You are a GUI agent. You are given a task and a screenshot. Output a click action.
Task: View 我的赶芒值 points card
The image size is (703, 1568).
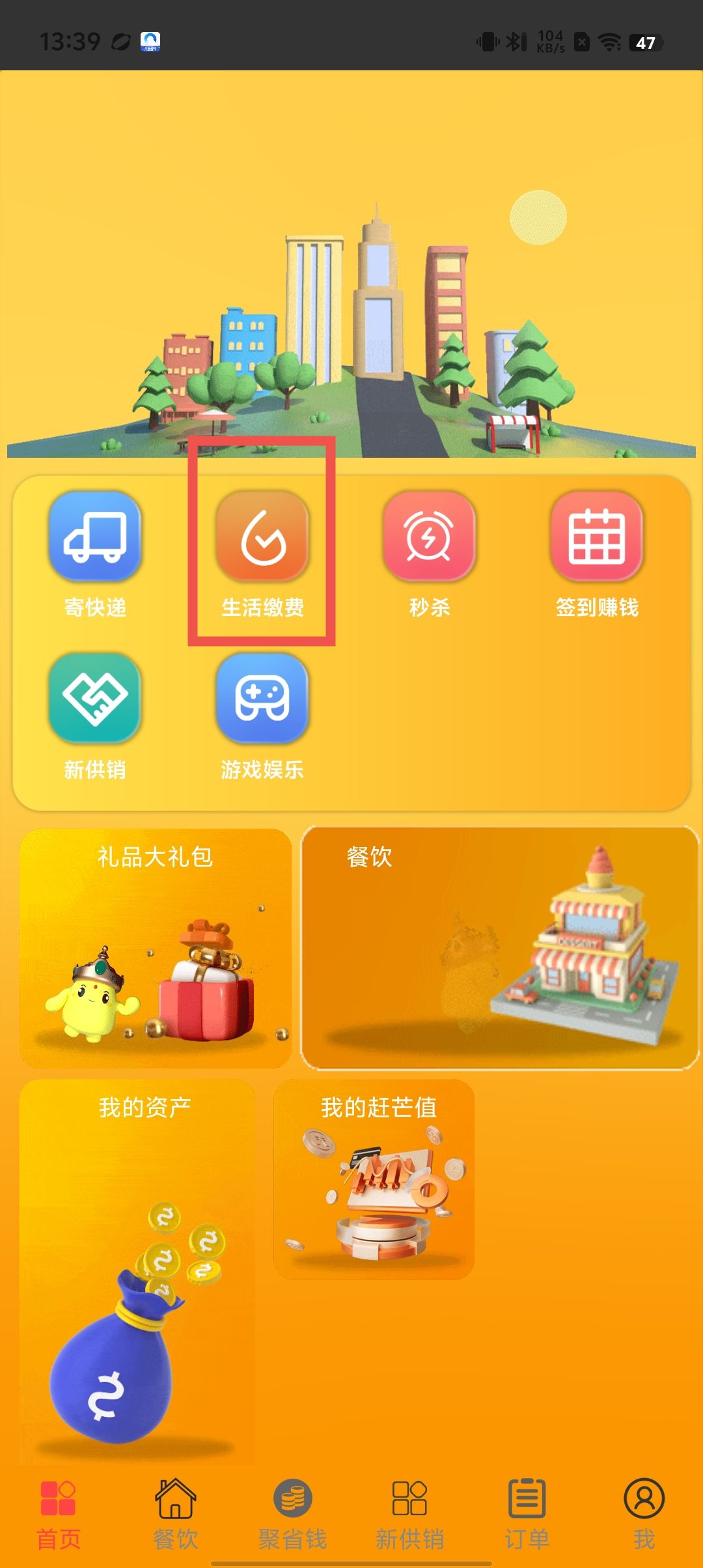point(374,1179)
